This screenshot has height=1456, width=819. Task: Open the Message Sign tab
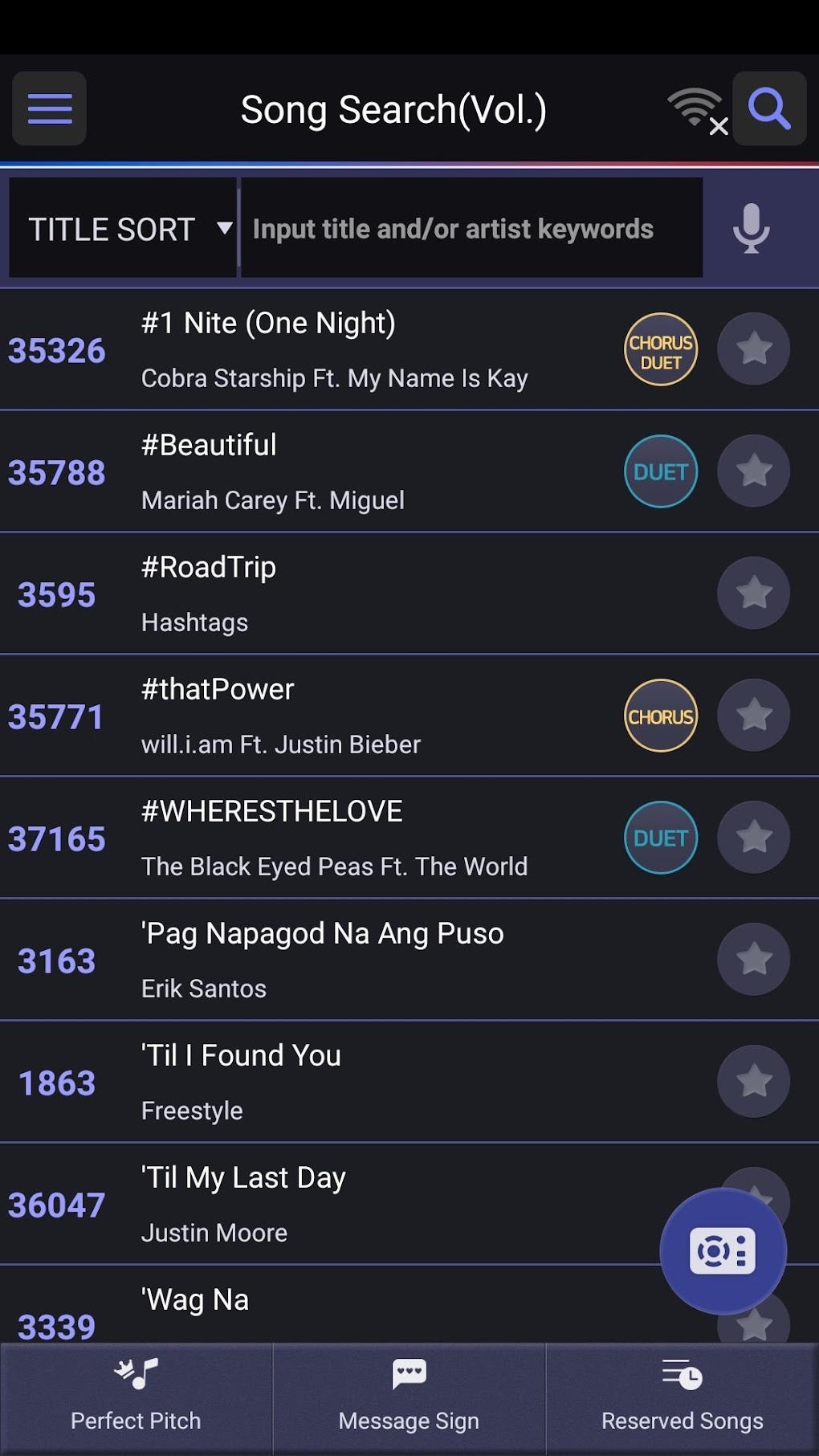click(x=409, y=1397)
